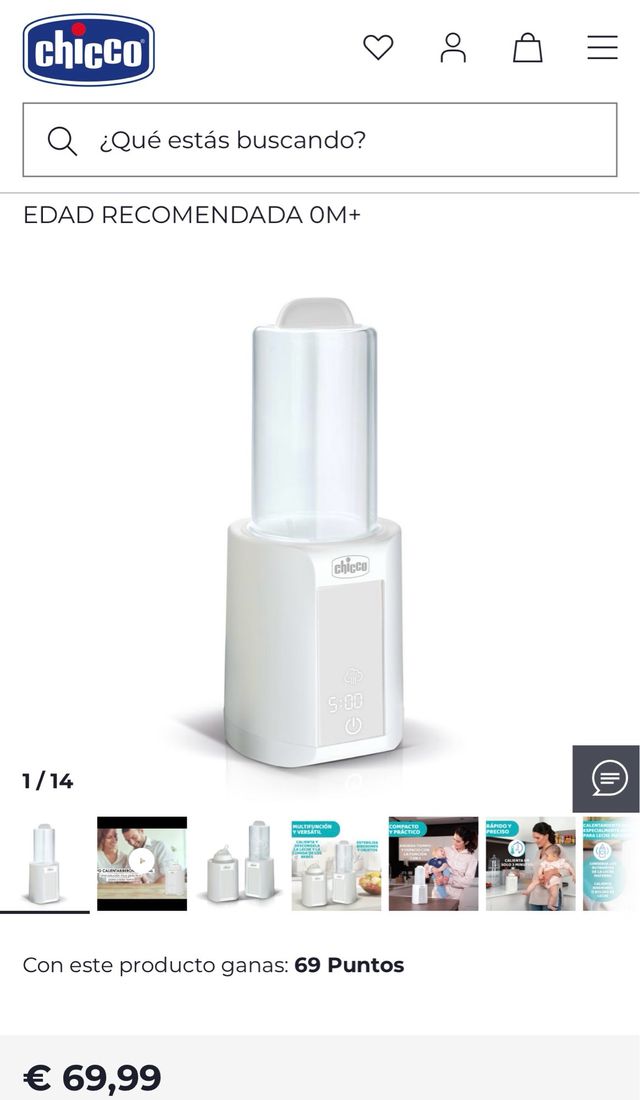Tap the Chicco logo to go home

[x=89, y=49]
